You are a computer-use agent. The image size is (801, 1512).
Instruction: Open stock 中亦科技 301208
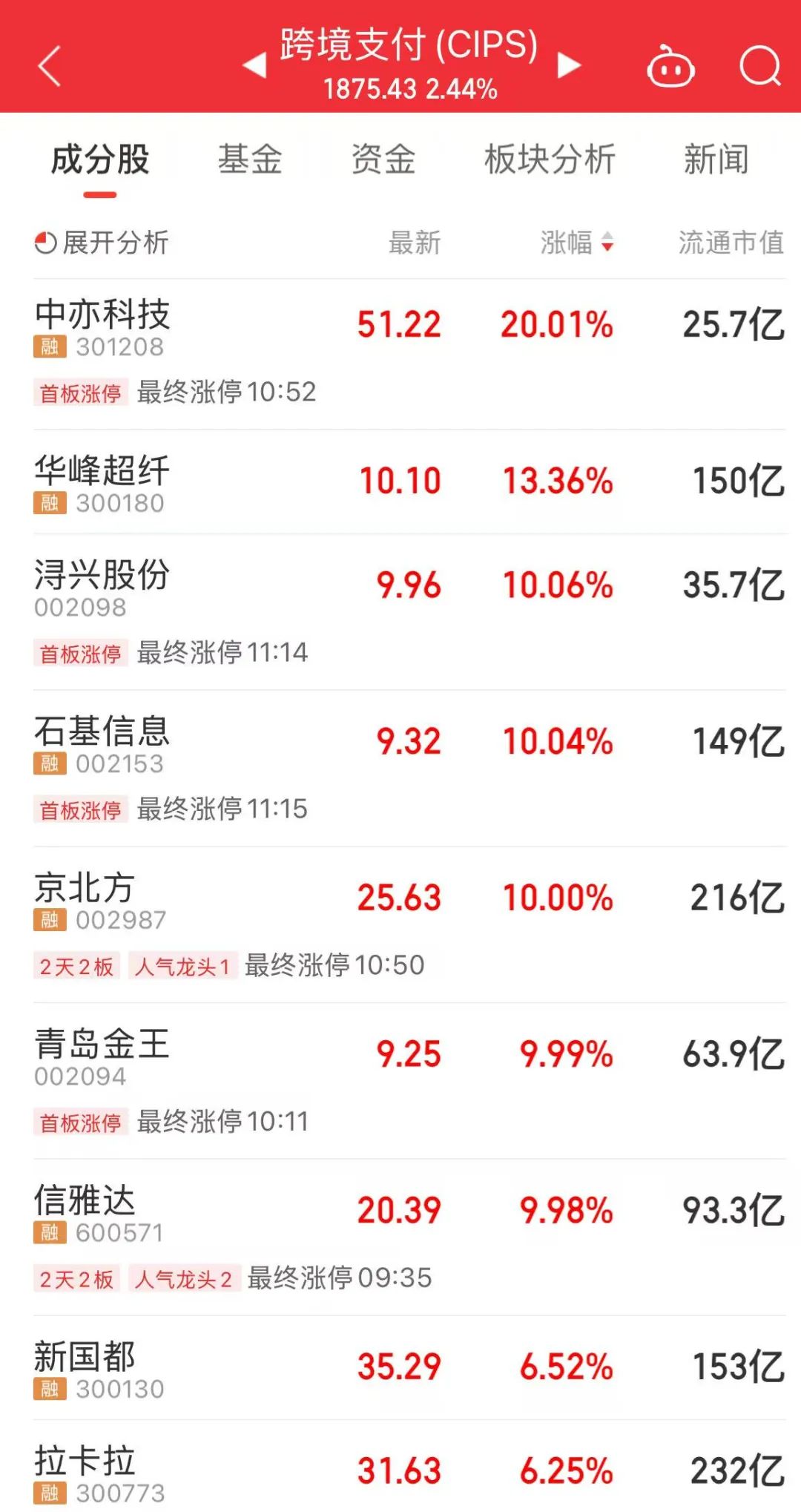tap(102, 326)
